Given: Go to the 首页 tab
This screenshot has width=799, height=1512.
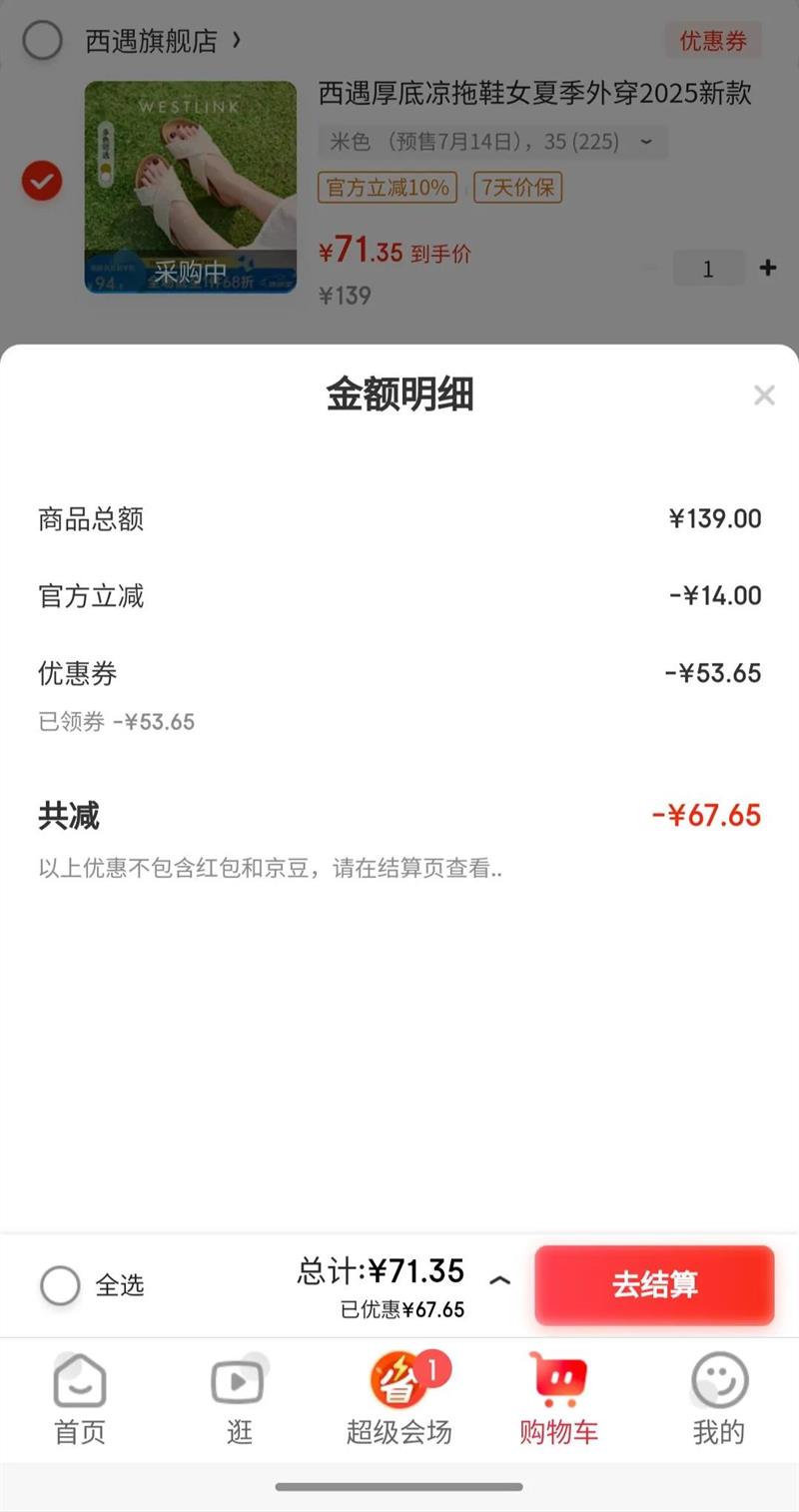Looking at the screenshot, I should (79, 1399).
